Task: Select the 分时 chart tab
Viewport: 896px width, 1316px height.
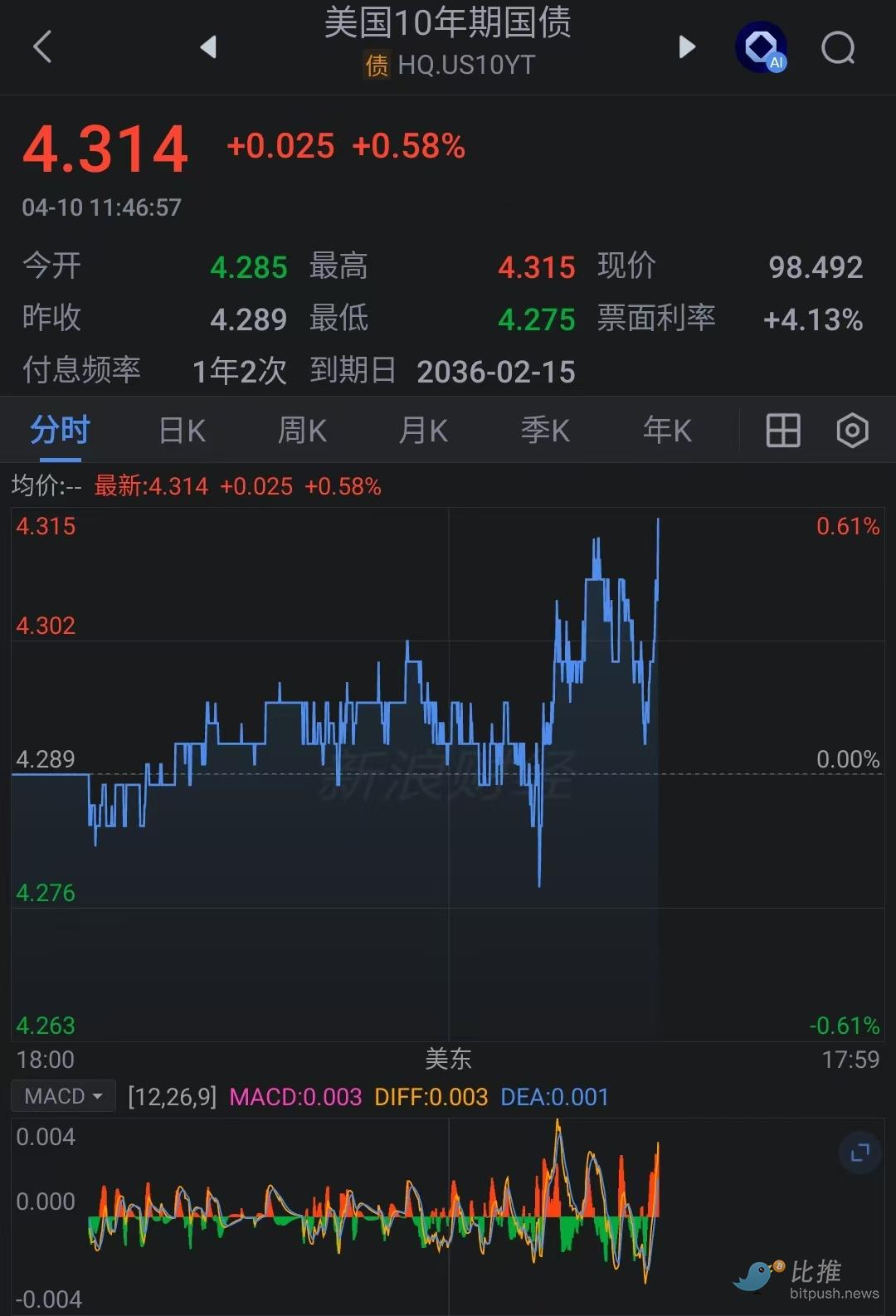Action: (60, 431)
